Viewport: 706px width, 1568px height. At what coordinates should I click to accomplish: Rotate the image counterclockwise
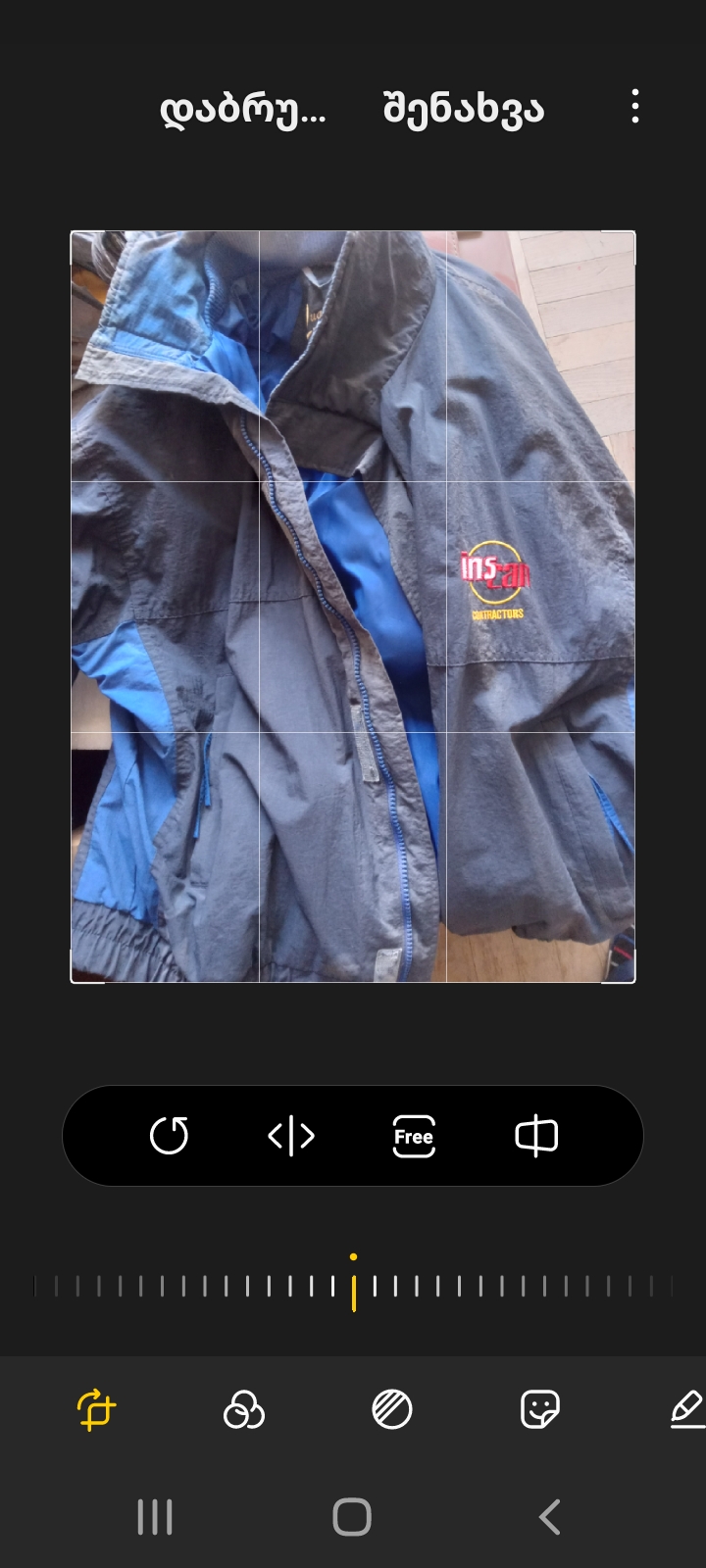click(x=169, y=1136)
